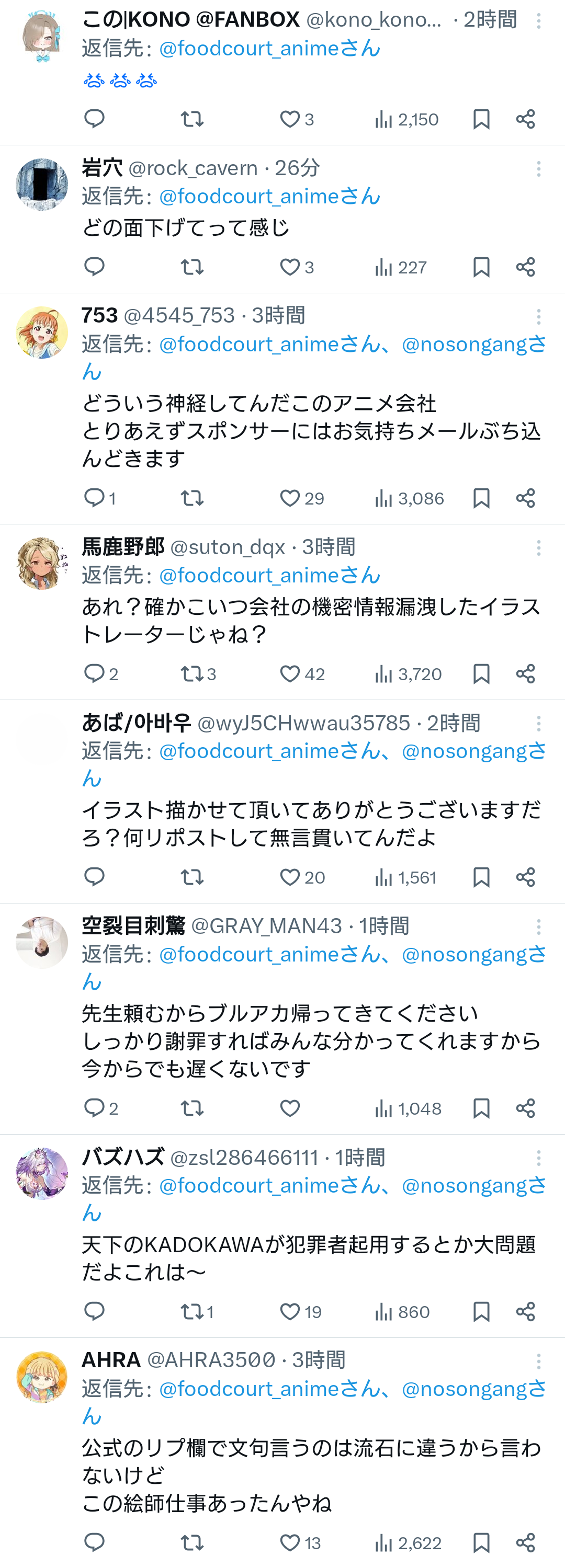Image resolution: width=565 pixels, height=1568 pixels.
Task: Reply to 空裂目刺驚's tweet
Action: pyautogui.click(x=94, y=1108)
